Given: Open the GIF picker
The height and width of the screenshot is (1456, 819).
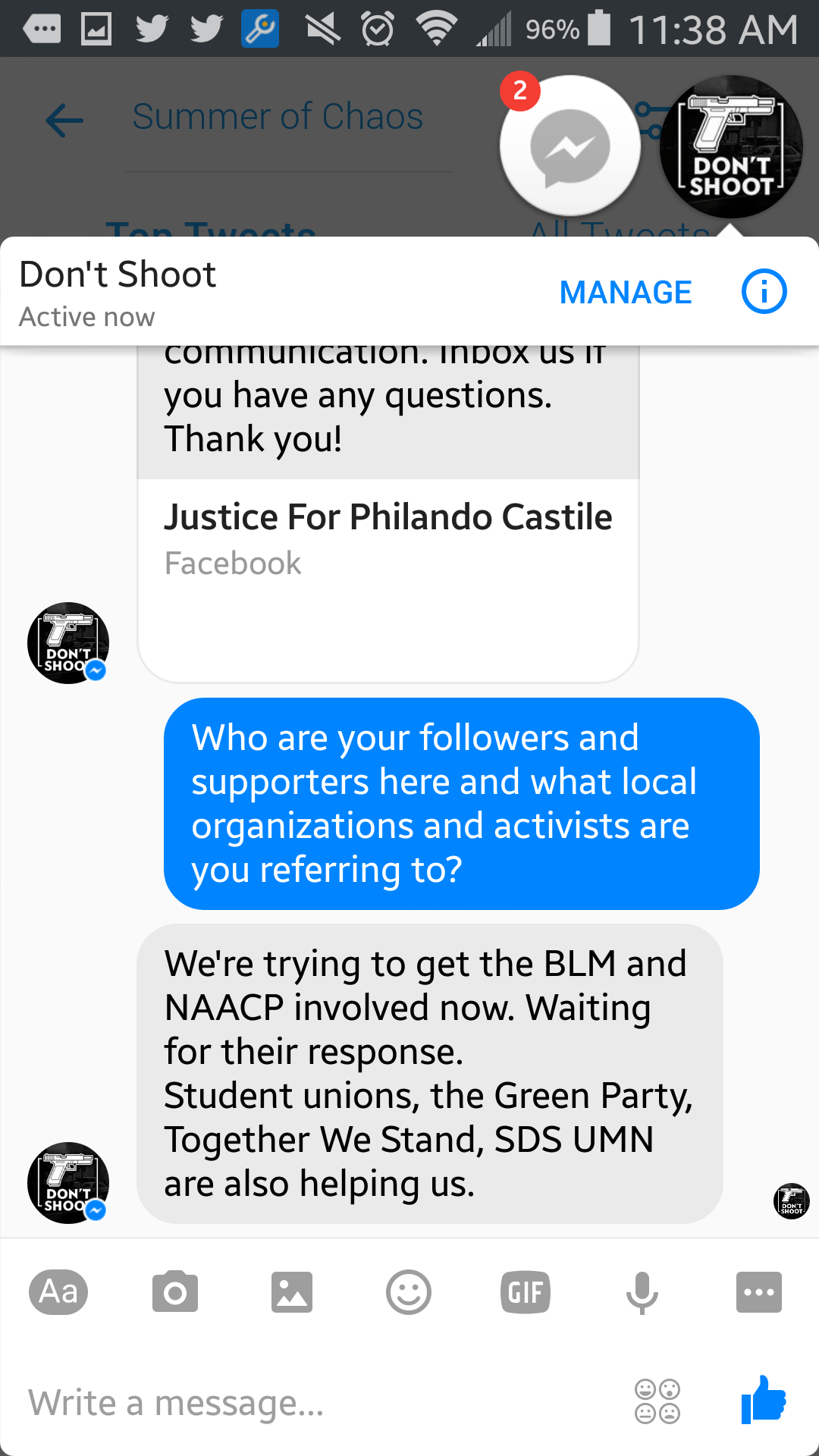Looking at the screenshot, I should tap(525, 1291).
